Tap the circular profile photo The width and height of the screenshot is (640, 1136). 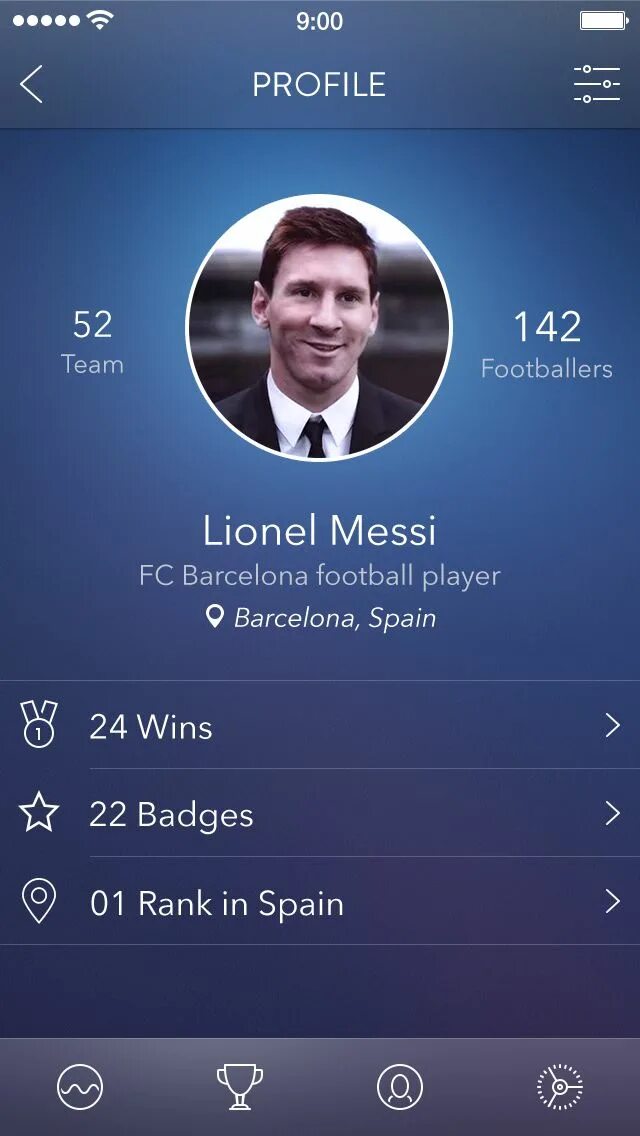pos(319,327)
